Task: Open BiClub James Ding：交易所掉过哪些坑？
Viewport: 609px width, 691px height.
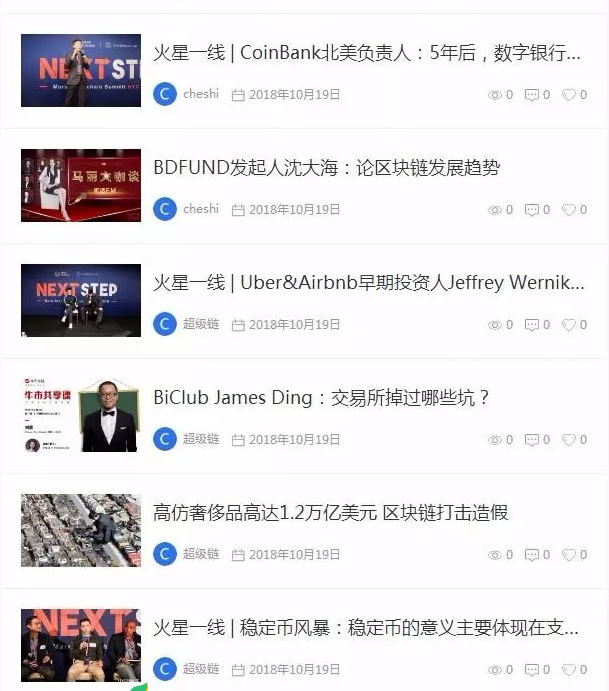Action: (x=321, y=398)
